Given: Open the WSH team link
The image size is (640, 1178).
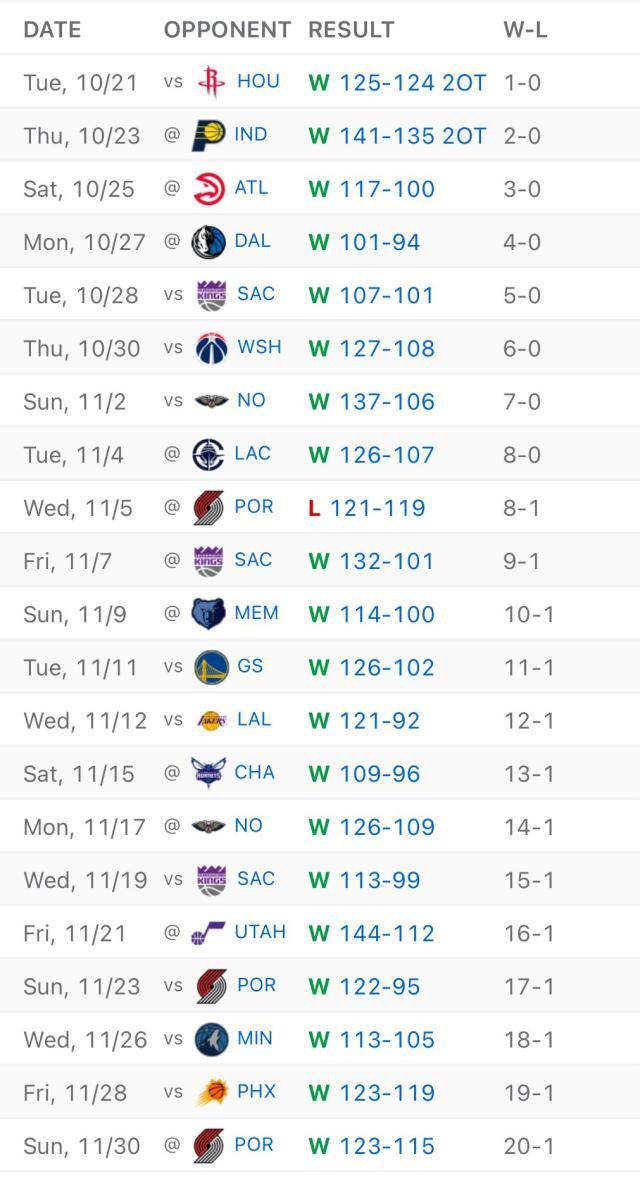Looking at the screenshot, I should tap(259, 348).
